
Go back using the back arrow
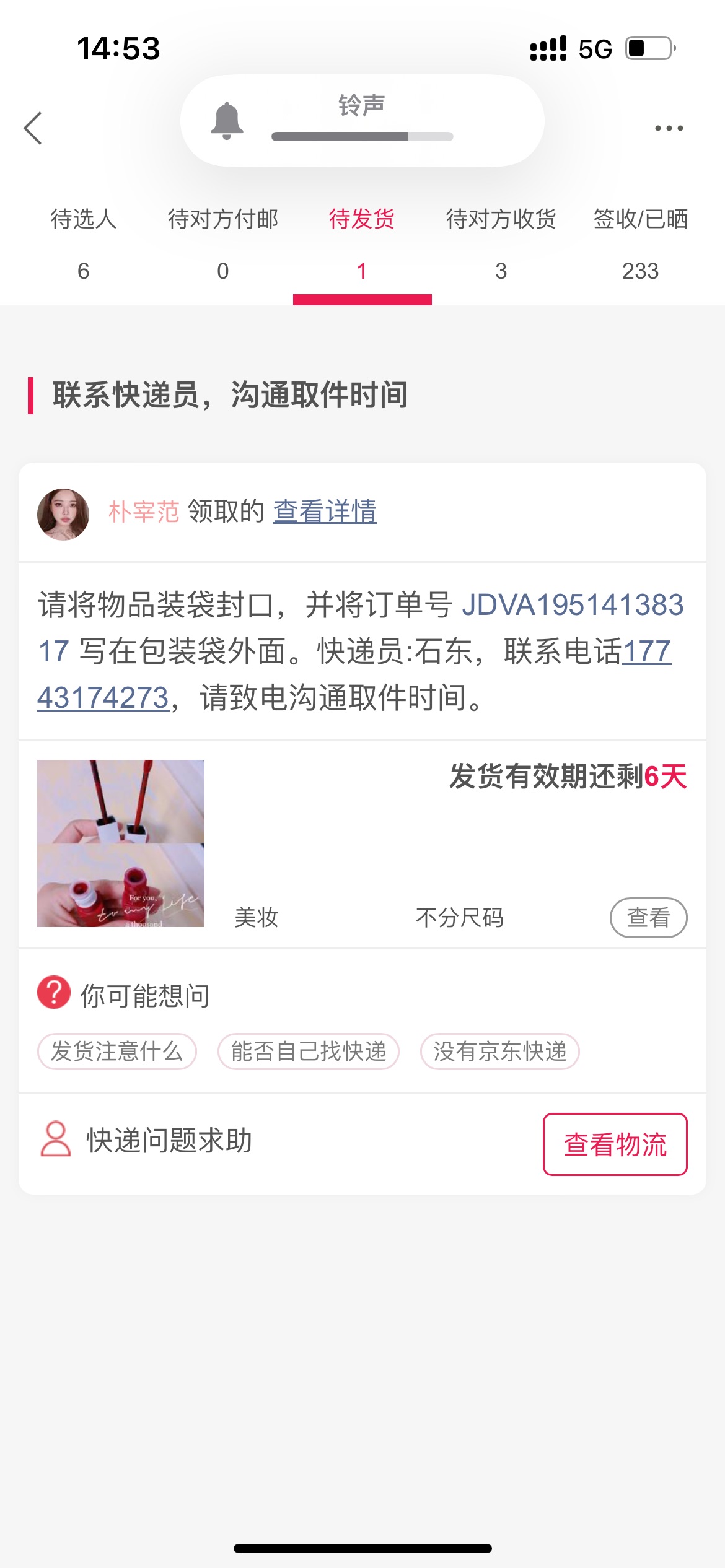point(33,128)
